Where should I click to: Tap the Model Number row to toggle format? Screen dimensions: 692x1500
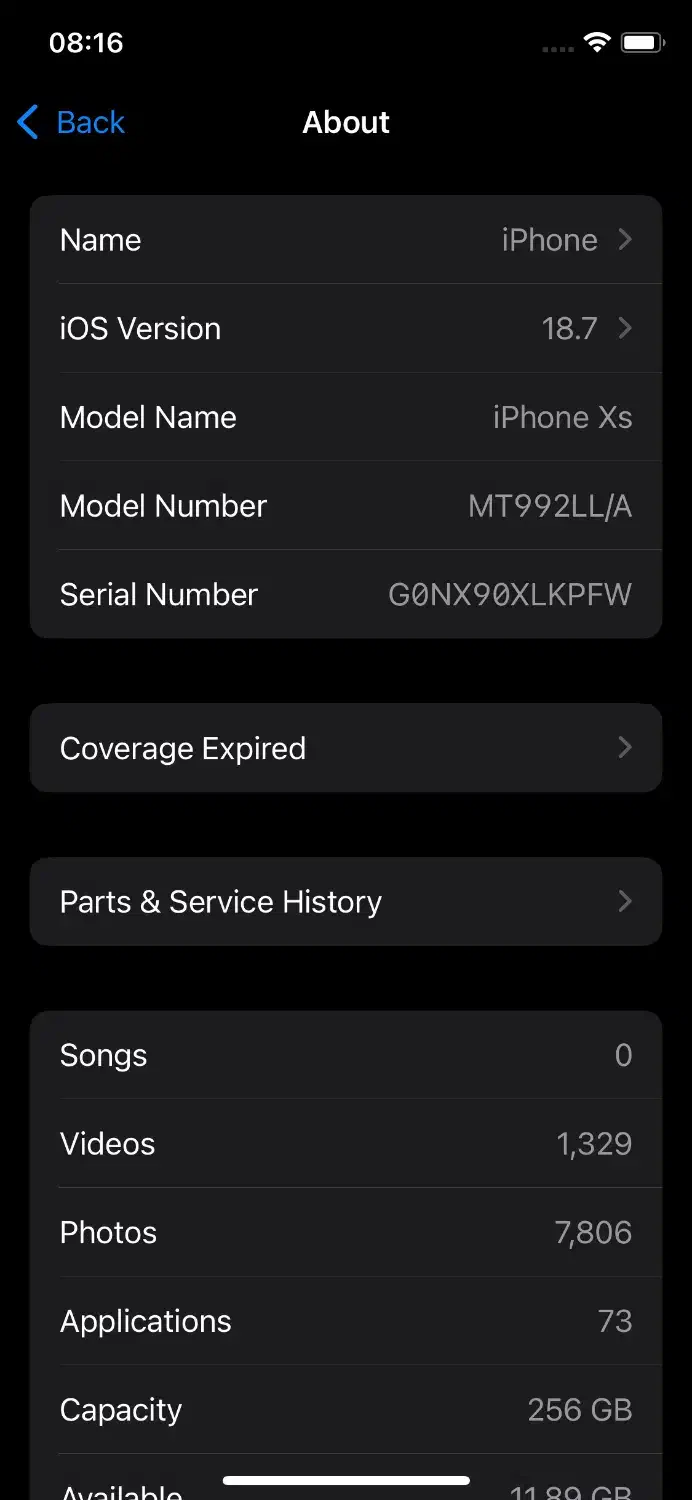(346, 506)
